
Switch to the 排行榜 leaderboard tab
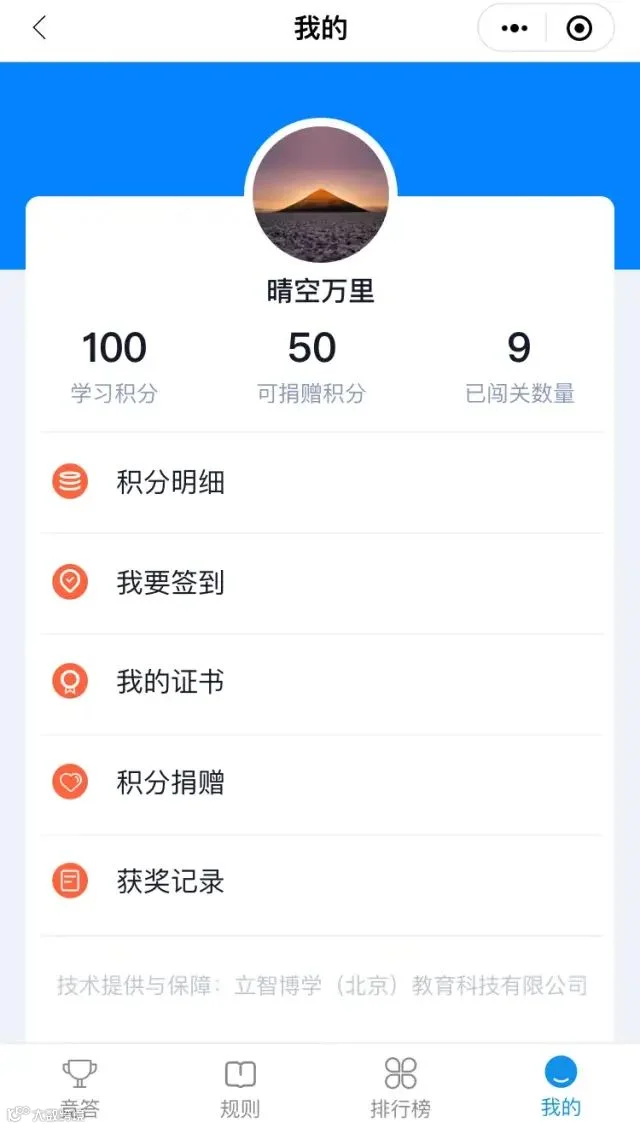click(x=401, y=1087)
